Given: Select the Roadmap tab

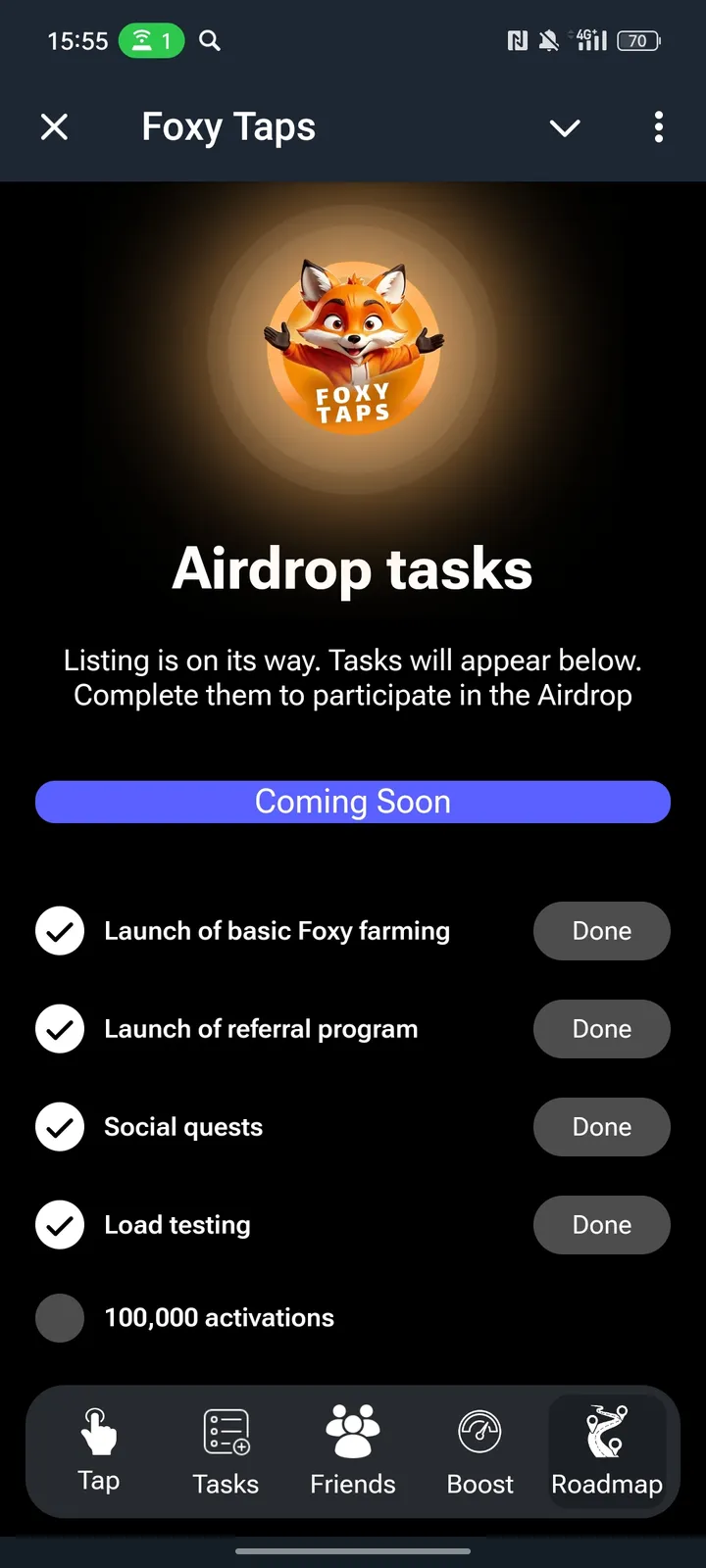Looking at the screenshot, I should click(x=607, y=1452).
